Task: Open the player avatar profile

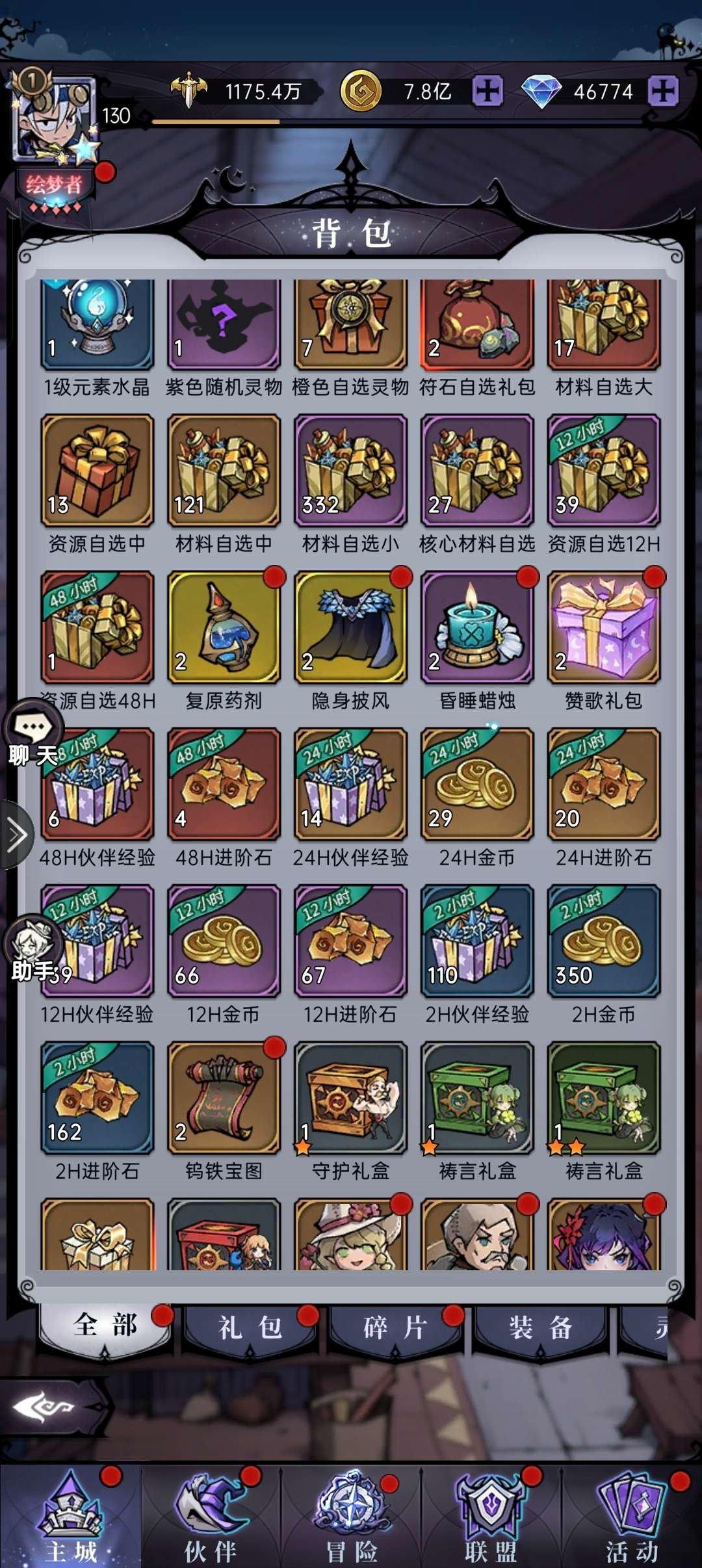Action: click(55, 118)
